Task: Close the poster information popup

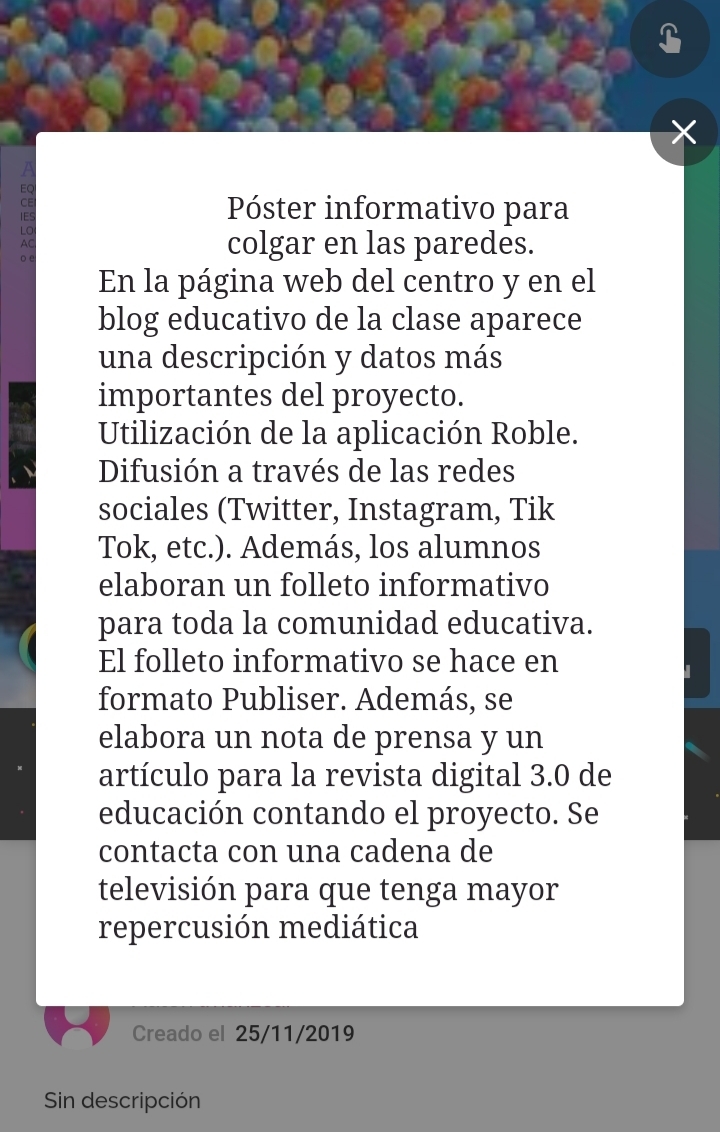Action: [x=684, y=132]
